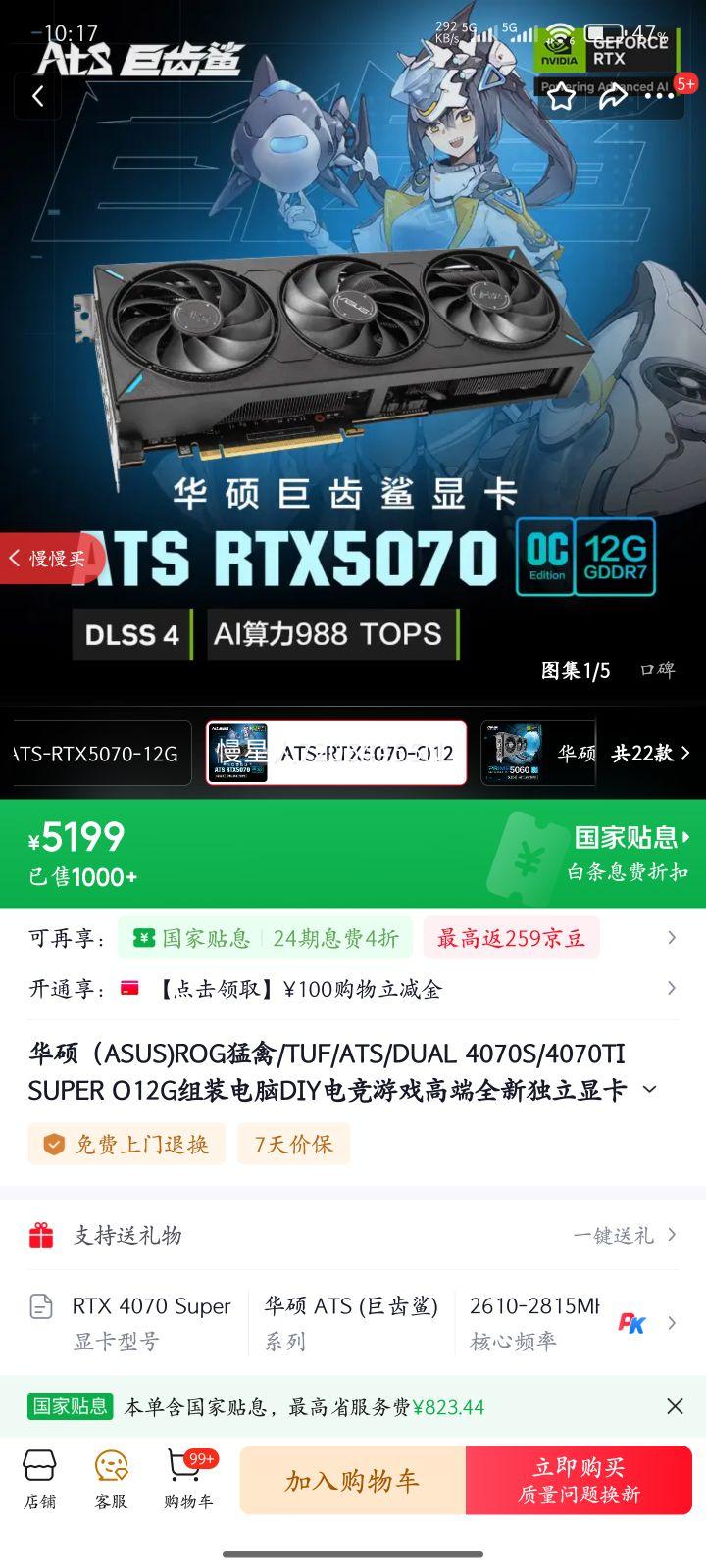Click the PK comparison icon
Viewport: 706px width, 1568px height.
[x=632, y=1322]
